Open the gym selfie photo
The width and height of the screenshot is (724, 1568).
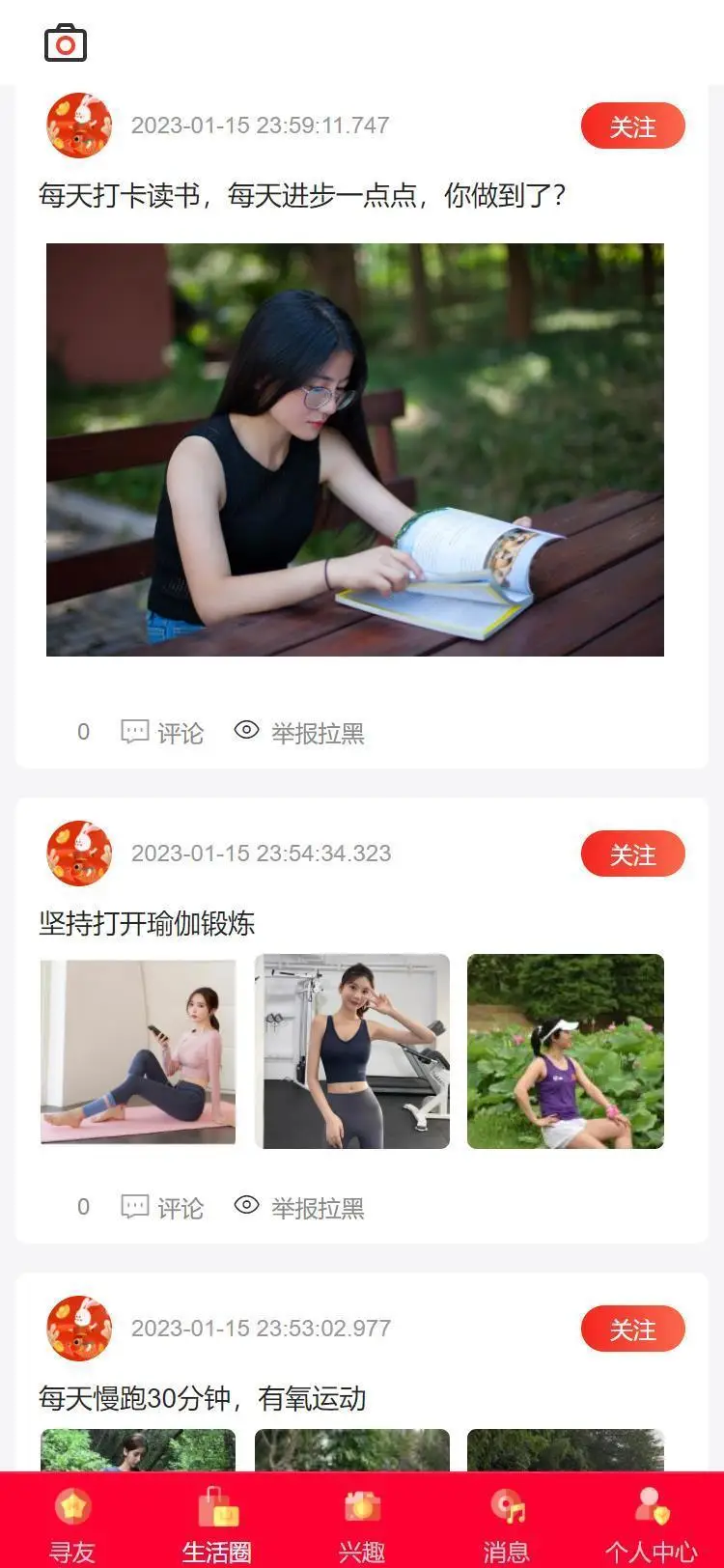tap(352, 1051)
